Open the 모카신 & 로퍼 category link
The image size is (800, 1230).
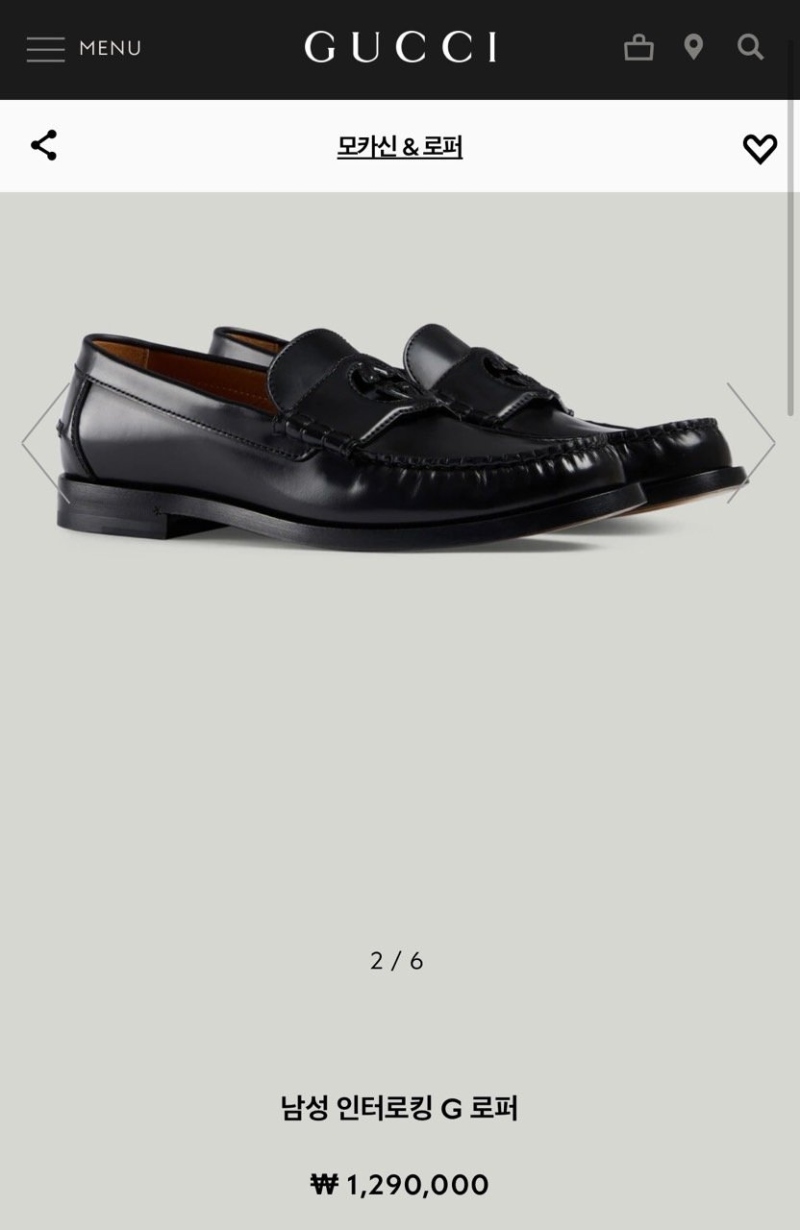(x=399, y=147)
